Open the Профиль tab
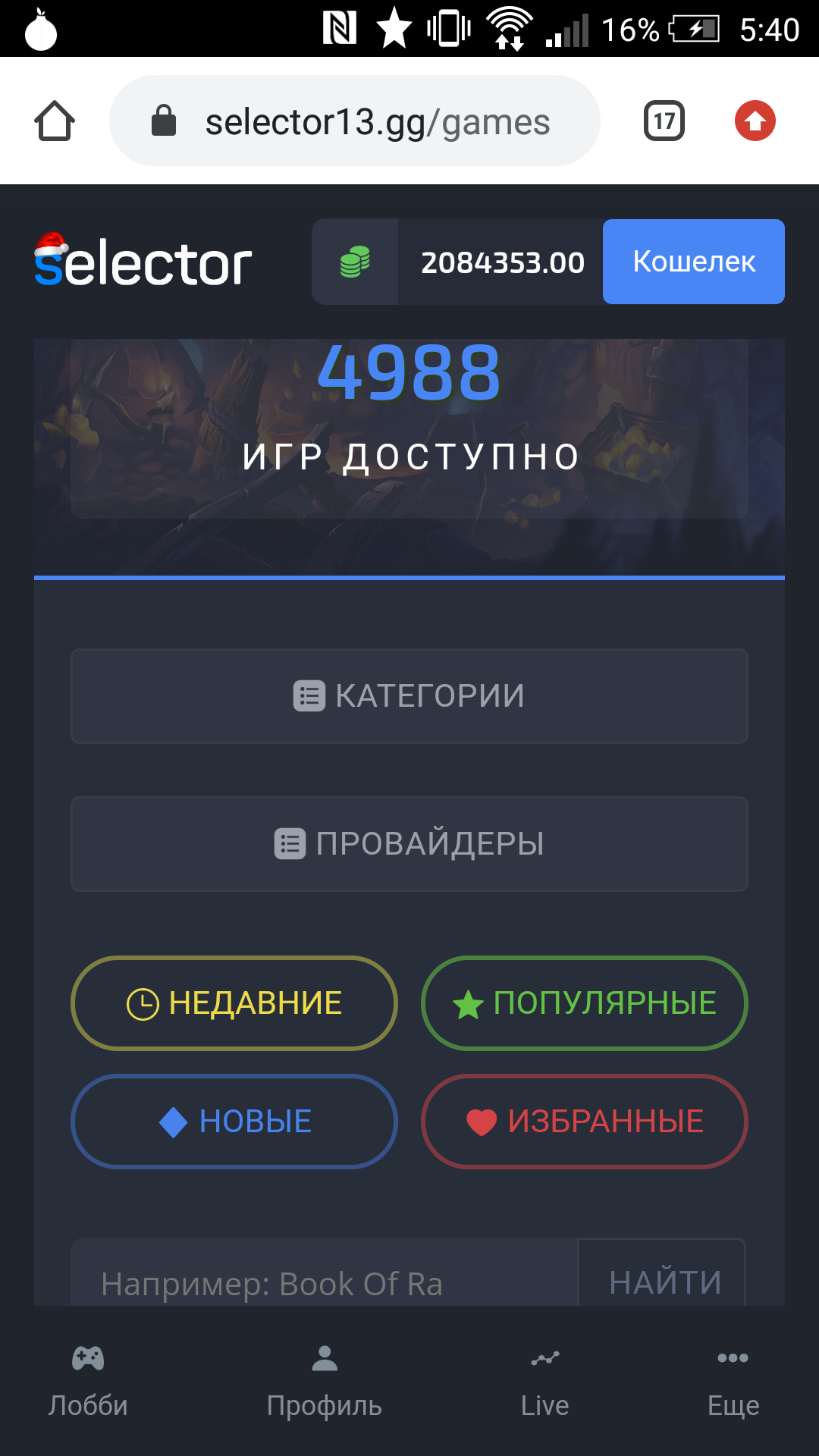 pos(325,1380)
